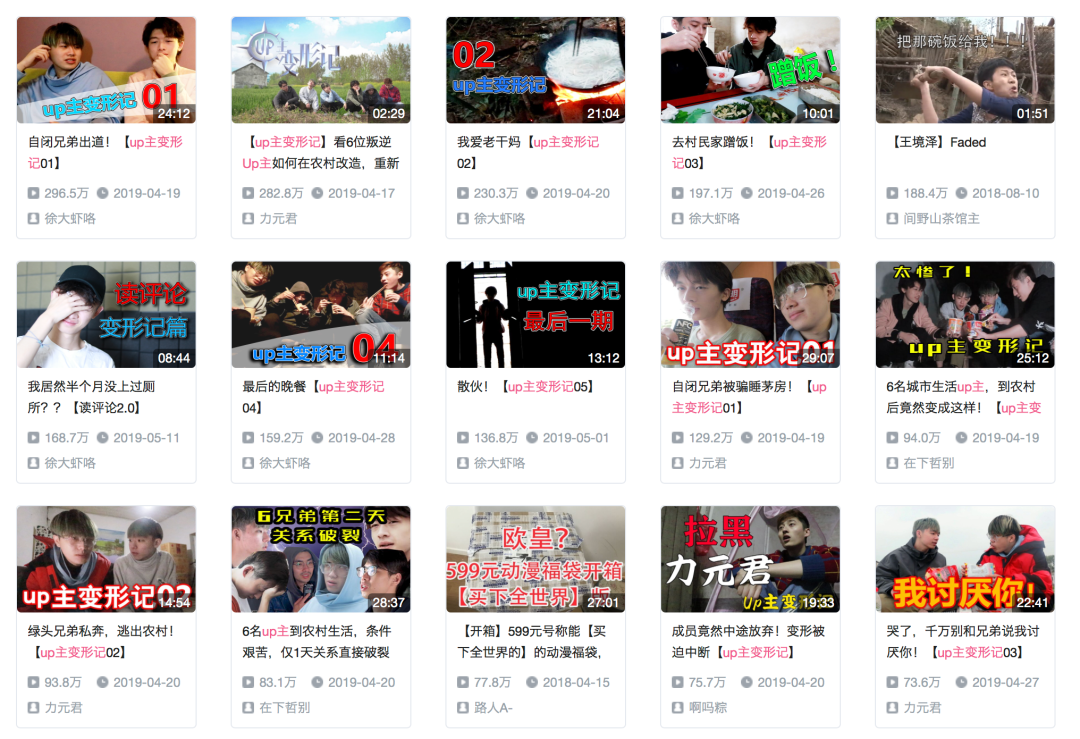
Task: Open 最后的晚餐 up主变形记04 video
Action: pyautogui.click(x=320, y=314)
